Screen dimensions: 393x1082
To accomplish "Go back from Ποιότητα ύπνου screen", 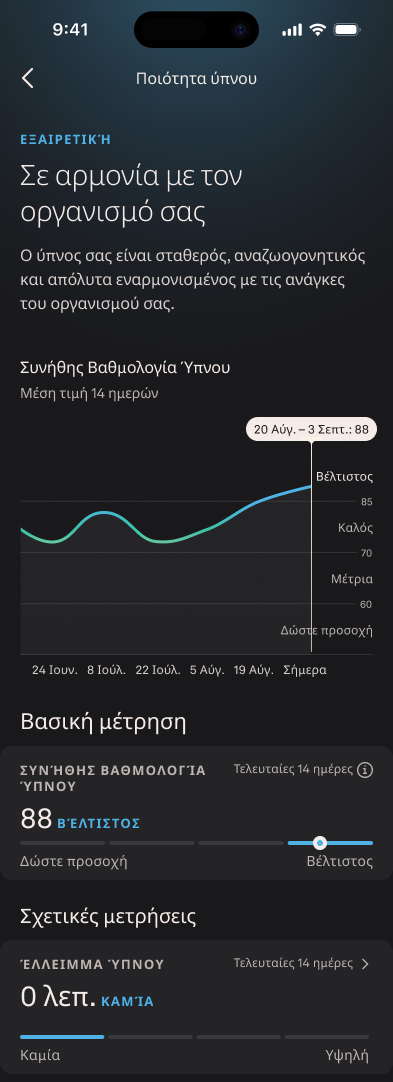I will pos(28,78).
